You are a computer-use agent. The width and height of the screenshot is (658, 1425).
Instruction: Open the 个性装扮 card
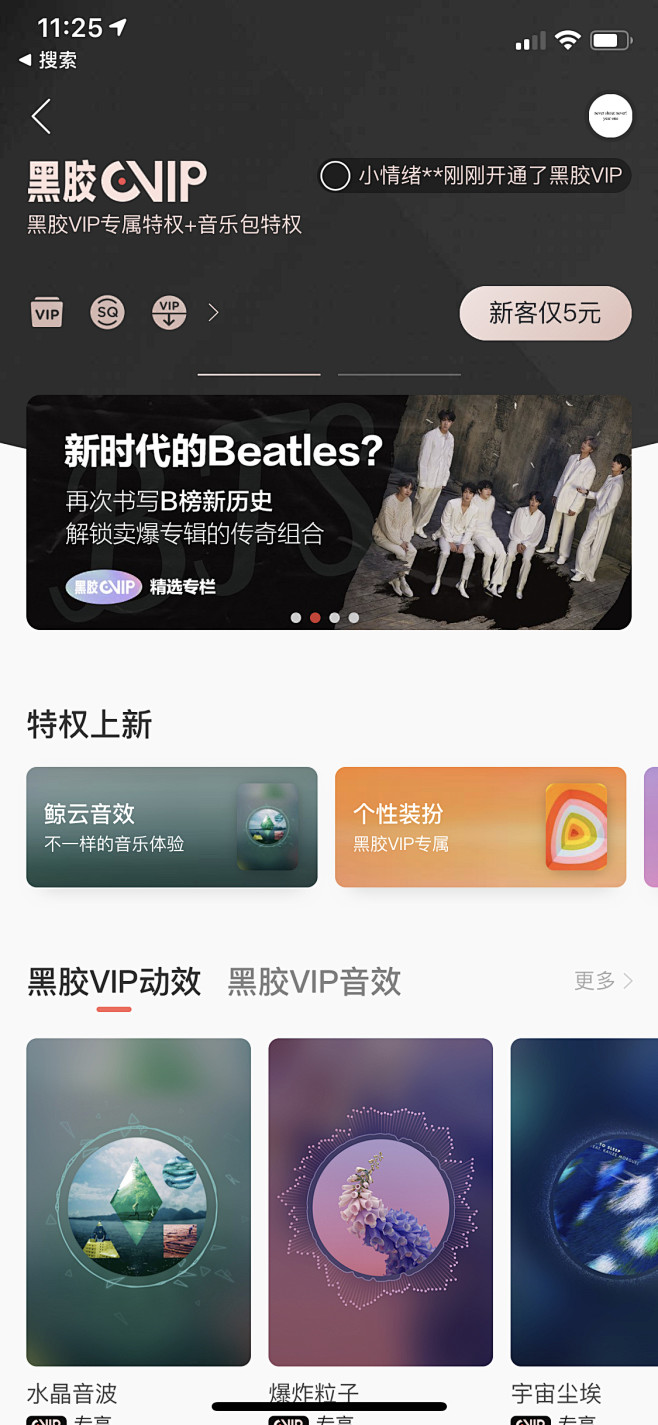(x=481, y=827)
